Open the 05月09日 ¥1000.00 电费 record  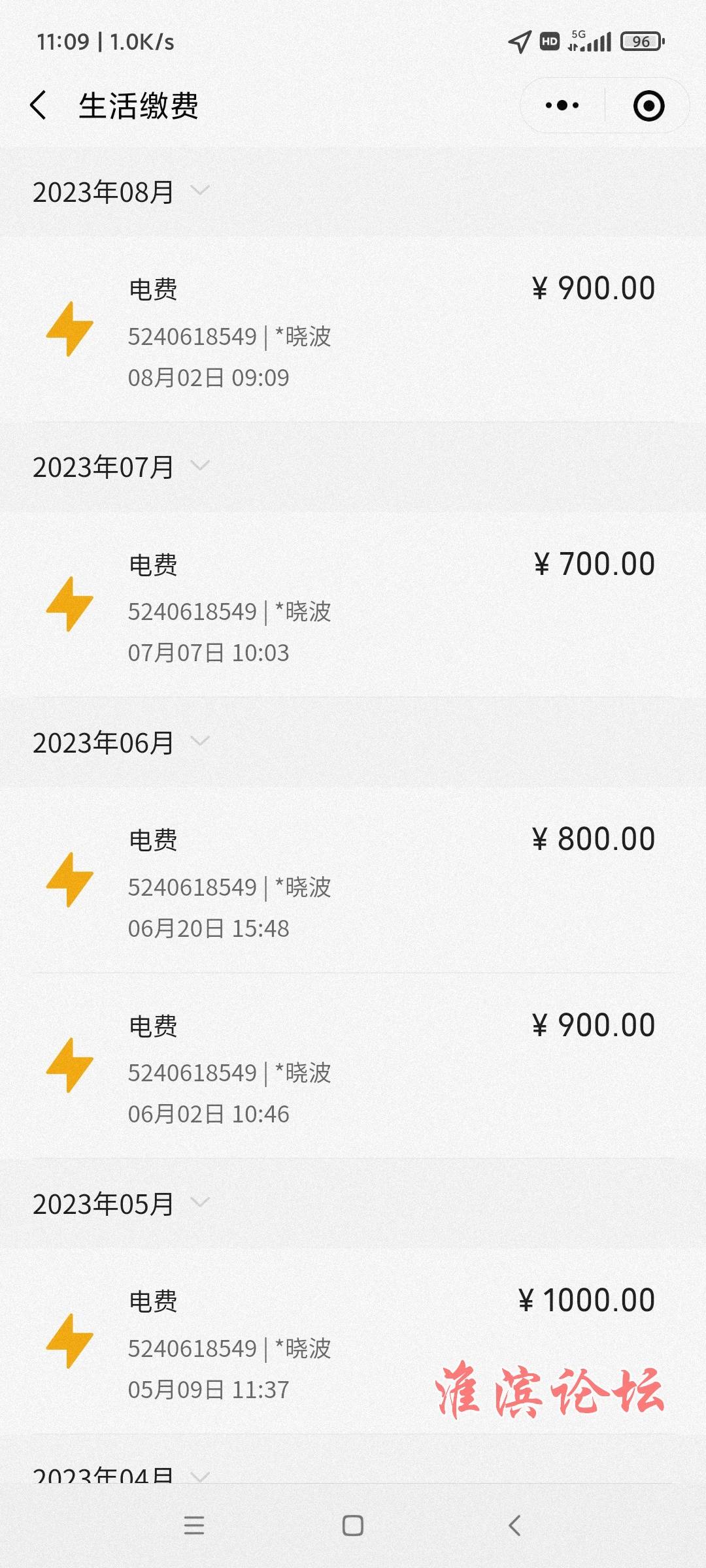tap(353, 1342)
